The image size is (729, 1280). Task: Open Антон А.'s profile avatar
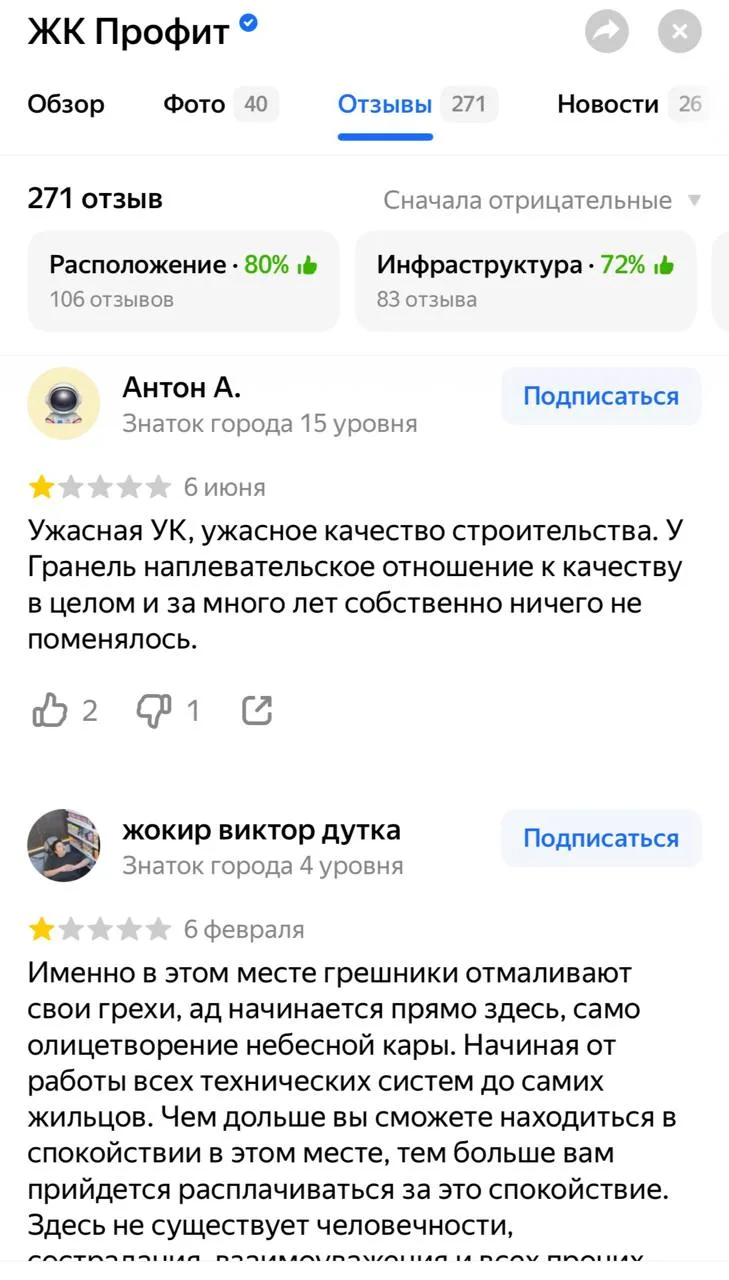click(64, 403)
